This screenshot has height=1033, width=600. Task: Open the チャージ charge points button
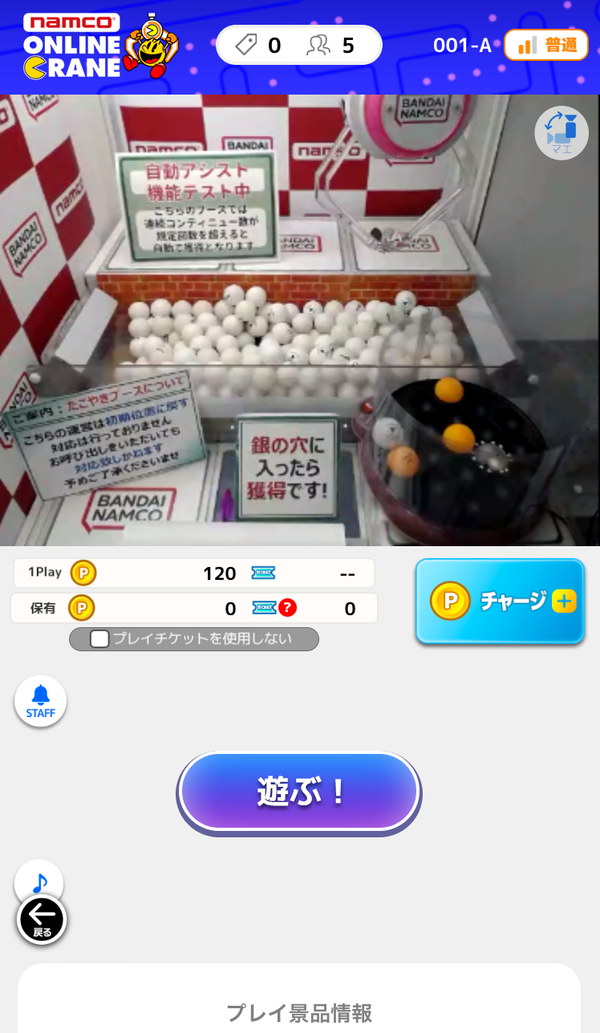coord(500,600)
